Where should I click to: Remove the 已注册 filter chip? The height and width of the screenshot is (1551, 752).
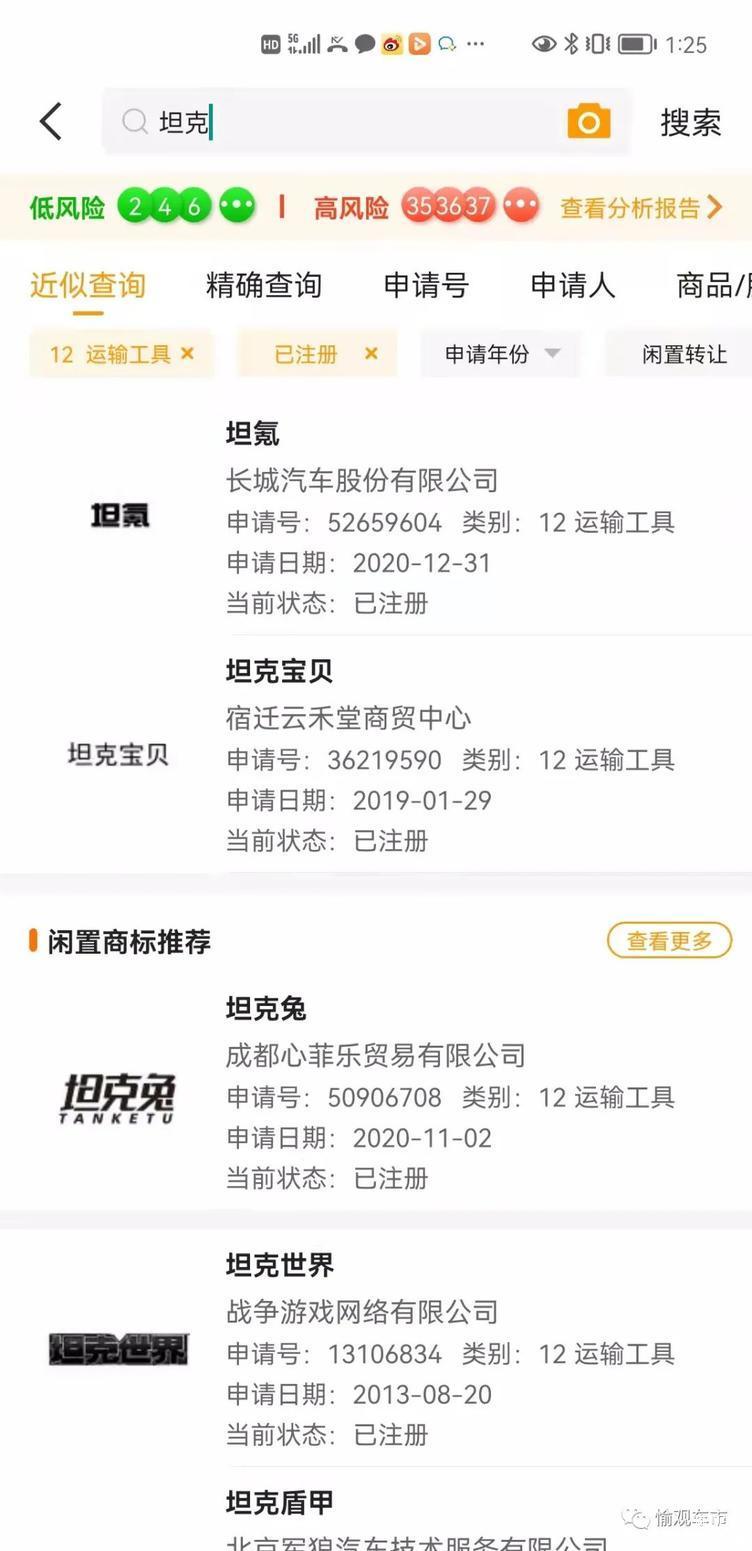tap(371, 353)
